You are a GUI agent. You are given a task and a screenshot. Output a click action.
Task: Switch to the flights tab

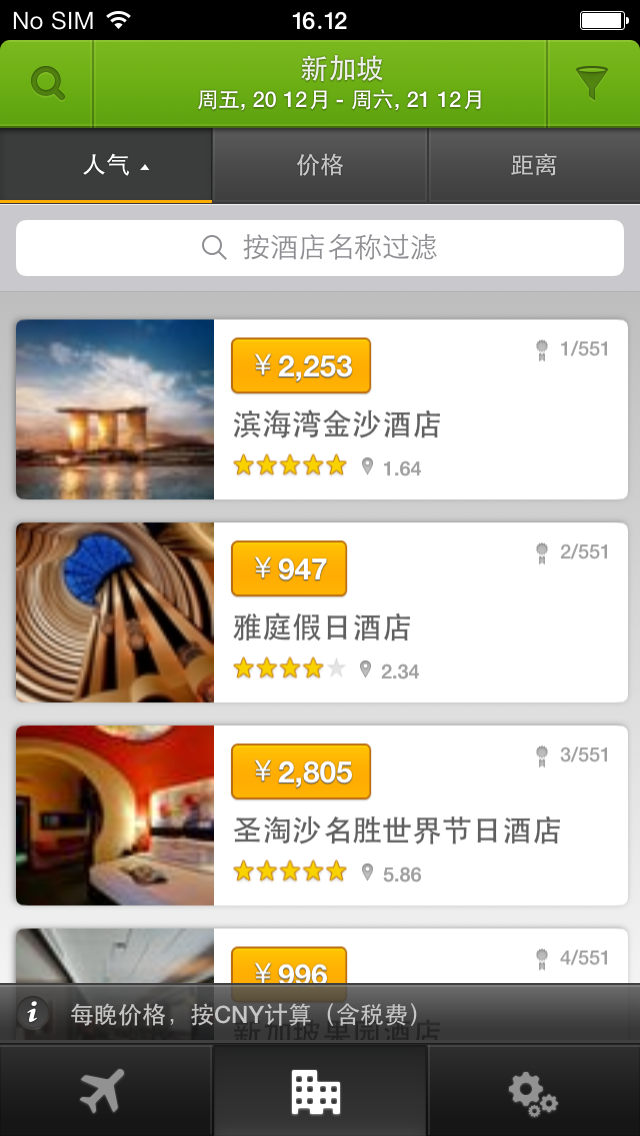click(x=103, y=1091)
